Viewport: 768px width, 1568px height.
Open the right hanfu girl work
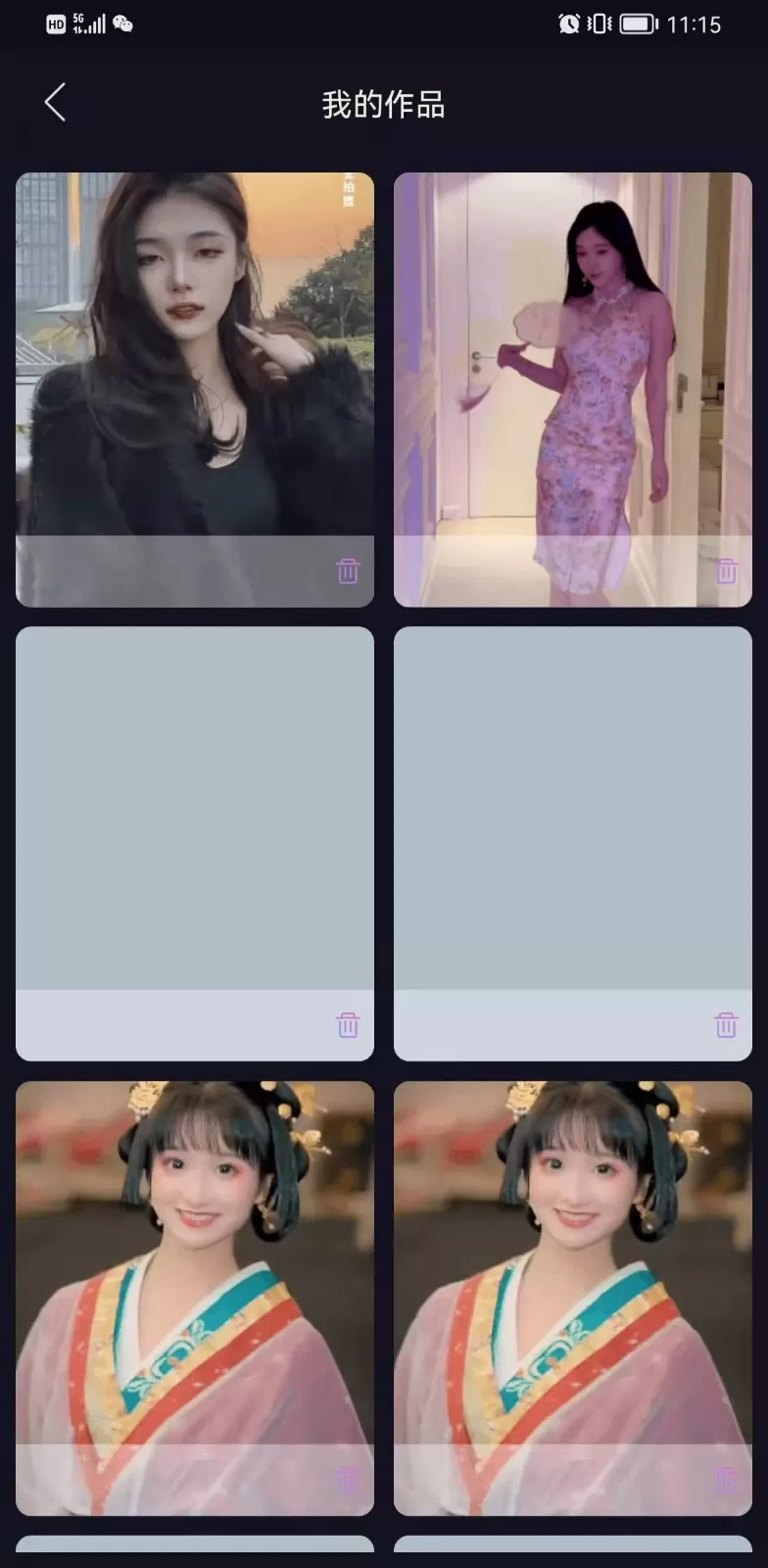pos(573,1298)
